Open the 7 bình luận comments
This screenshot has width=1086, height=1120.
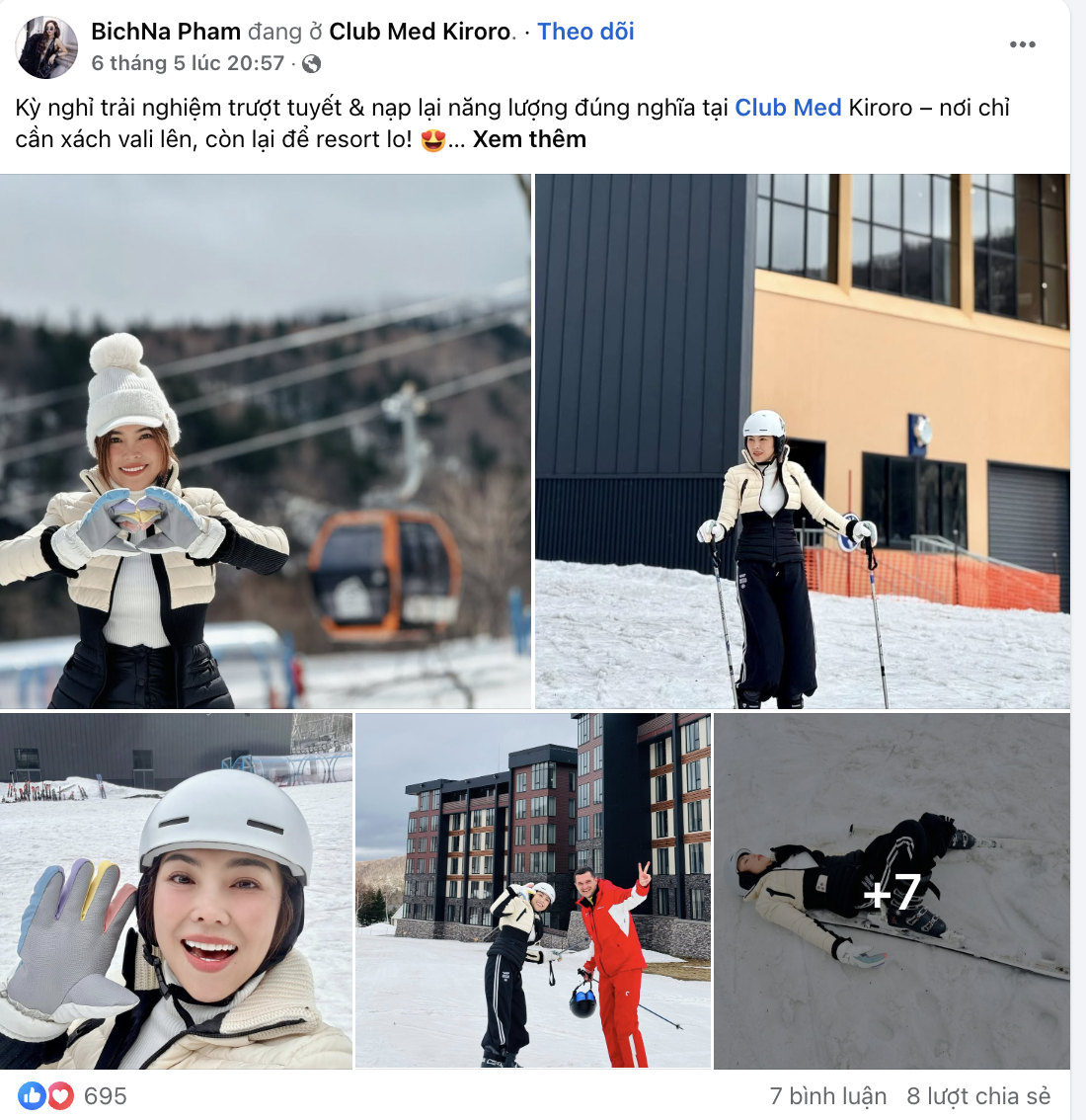click(x=827, y=1096)
